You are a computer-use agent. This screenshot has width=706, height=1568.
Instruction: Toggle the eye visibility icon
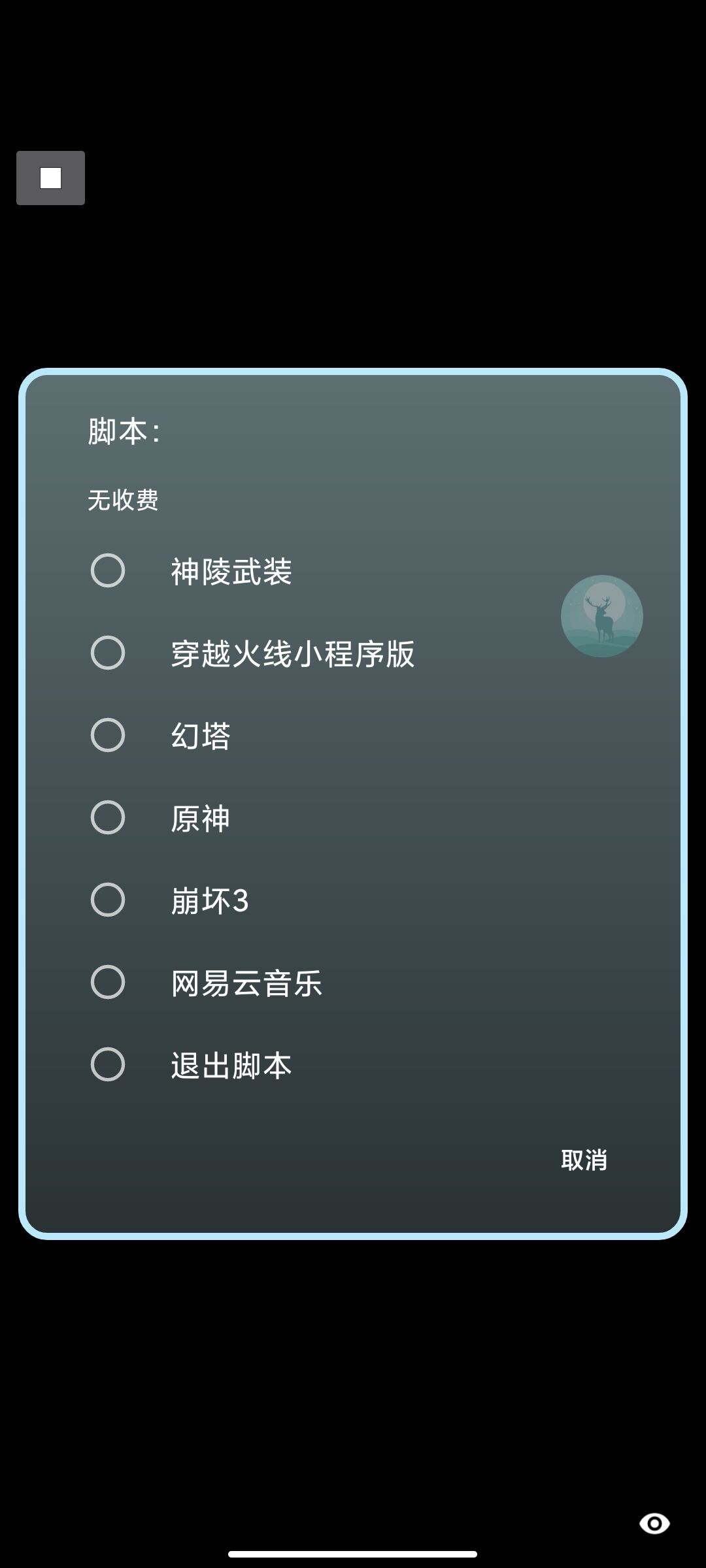[x=654, y=1524]
